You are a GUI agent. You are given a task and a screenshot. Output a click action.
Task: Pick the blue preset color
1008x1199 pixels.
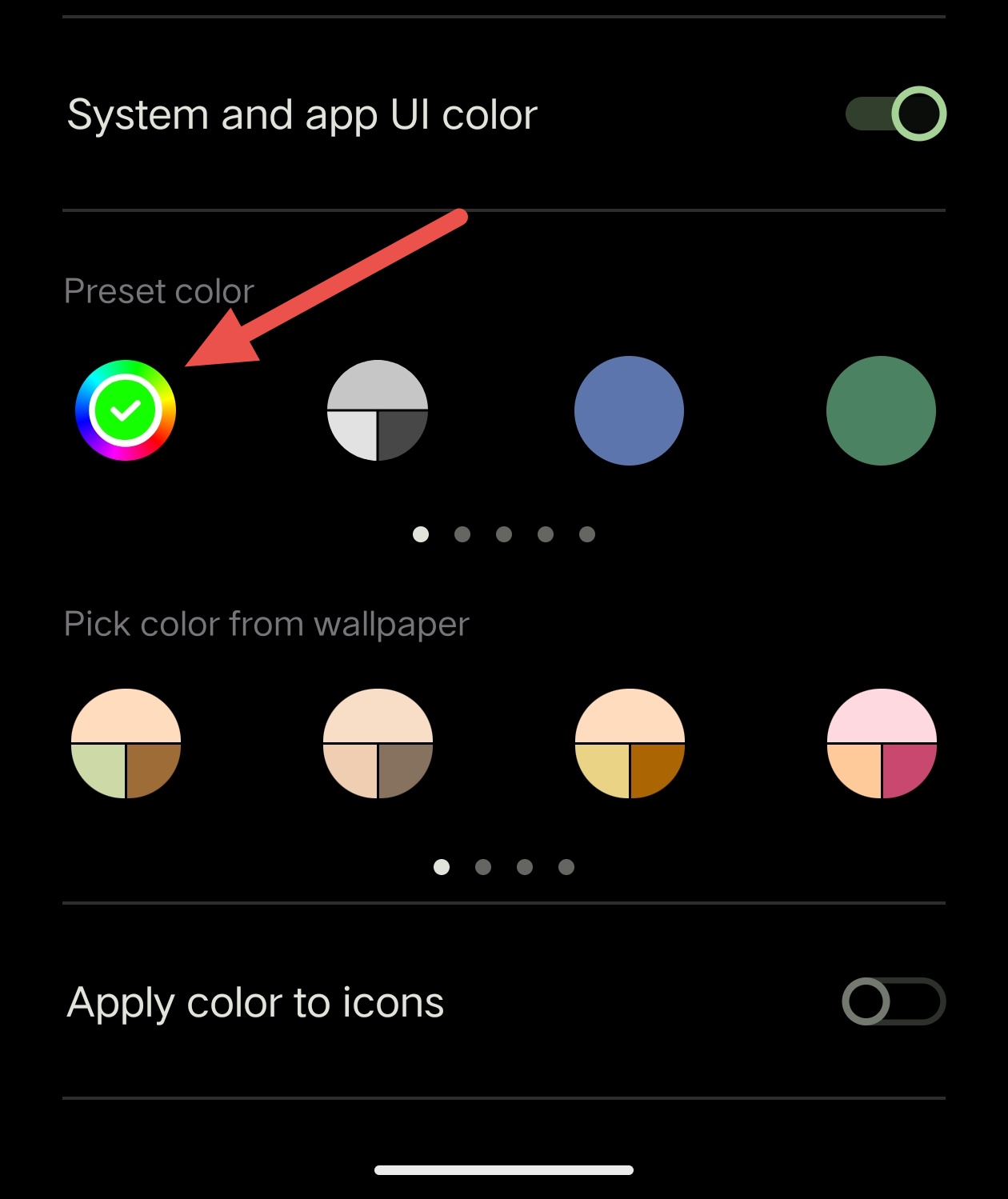[x=629, y=410]
